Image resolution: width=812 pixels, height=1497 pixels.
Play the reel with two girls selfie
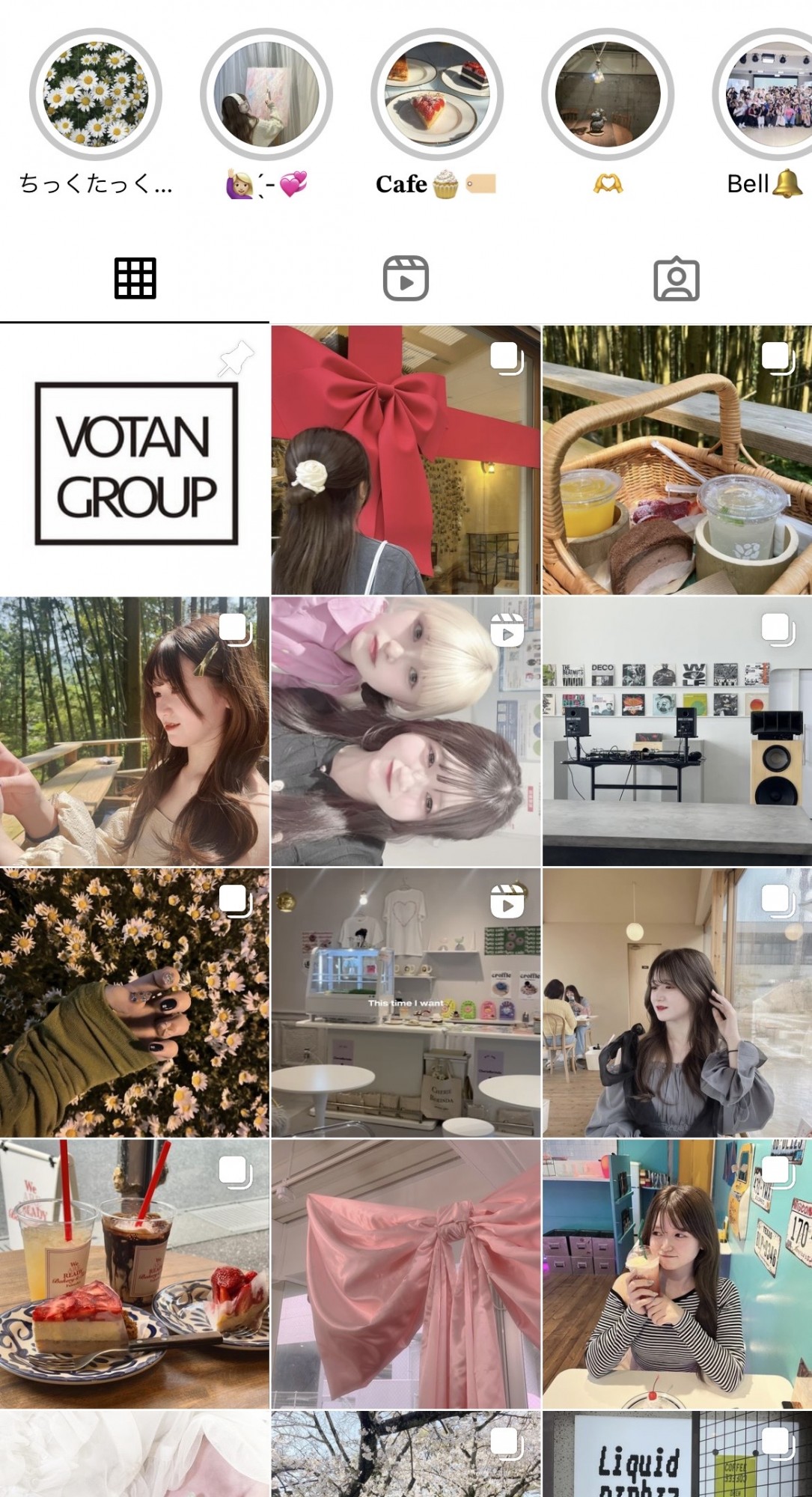(406, 731)
